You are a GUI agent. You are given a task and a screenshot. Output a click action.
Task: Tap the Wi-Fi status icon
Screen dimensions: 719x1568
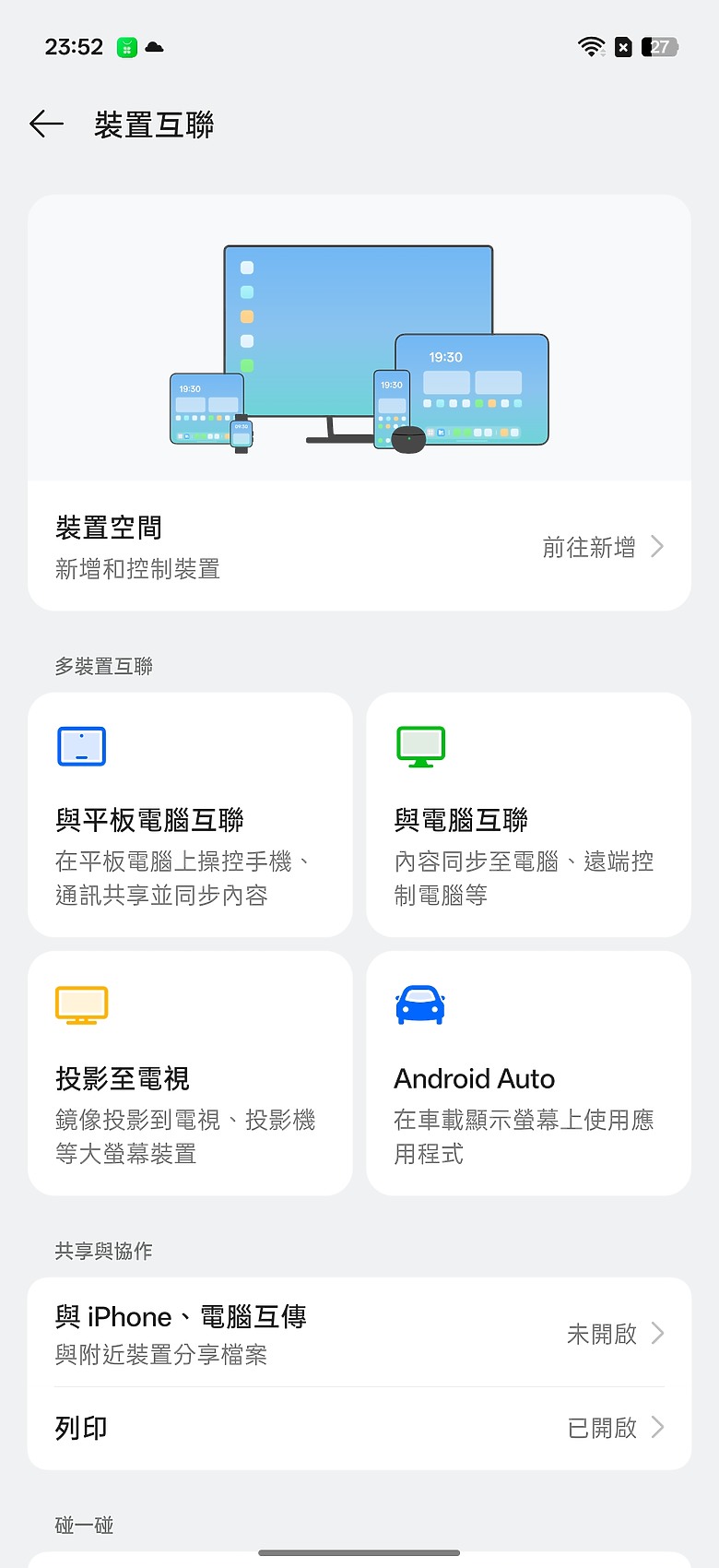[590, 46]
